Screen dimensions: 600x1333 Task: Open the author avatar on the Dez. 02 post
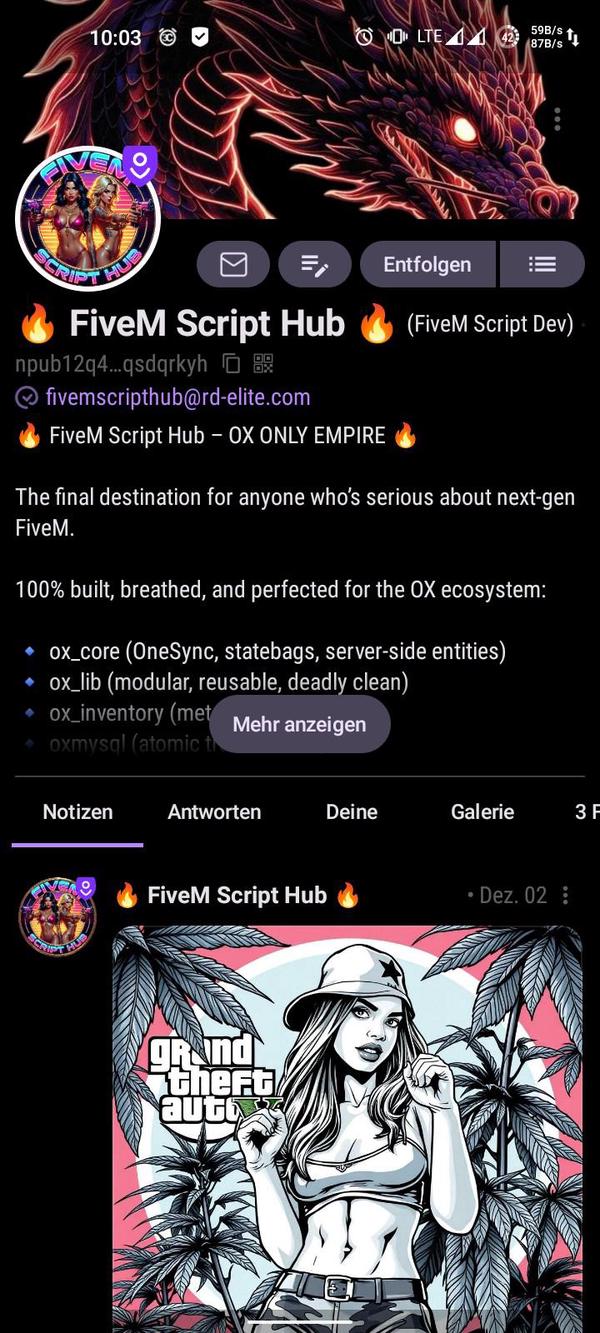58,916
